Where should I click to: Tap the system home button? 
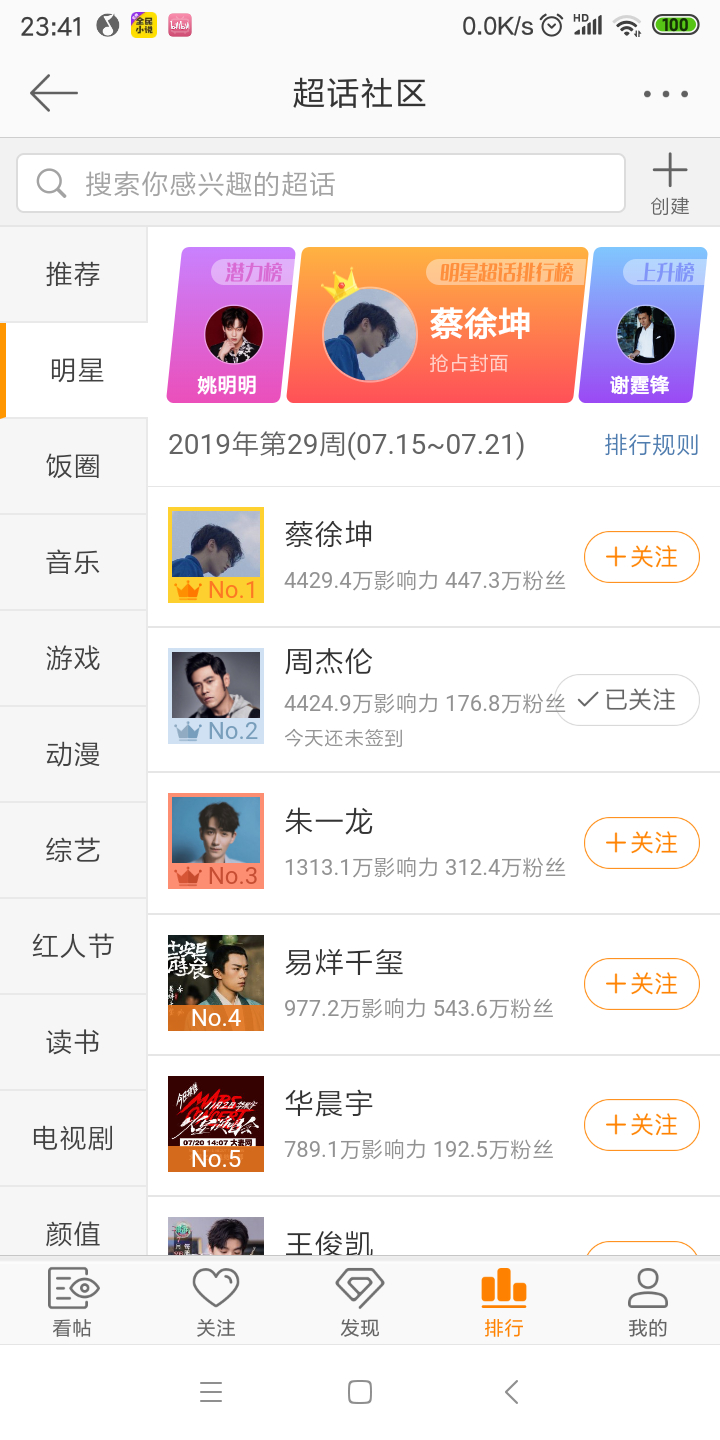360,1392
